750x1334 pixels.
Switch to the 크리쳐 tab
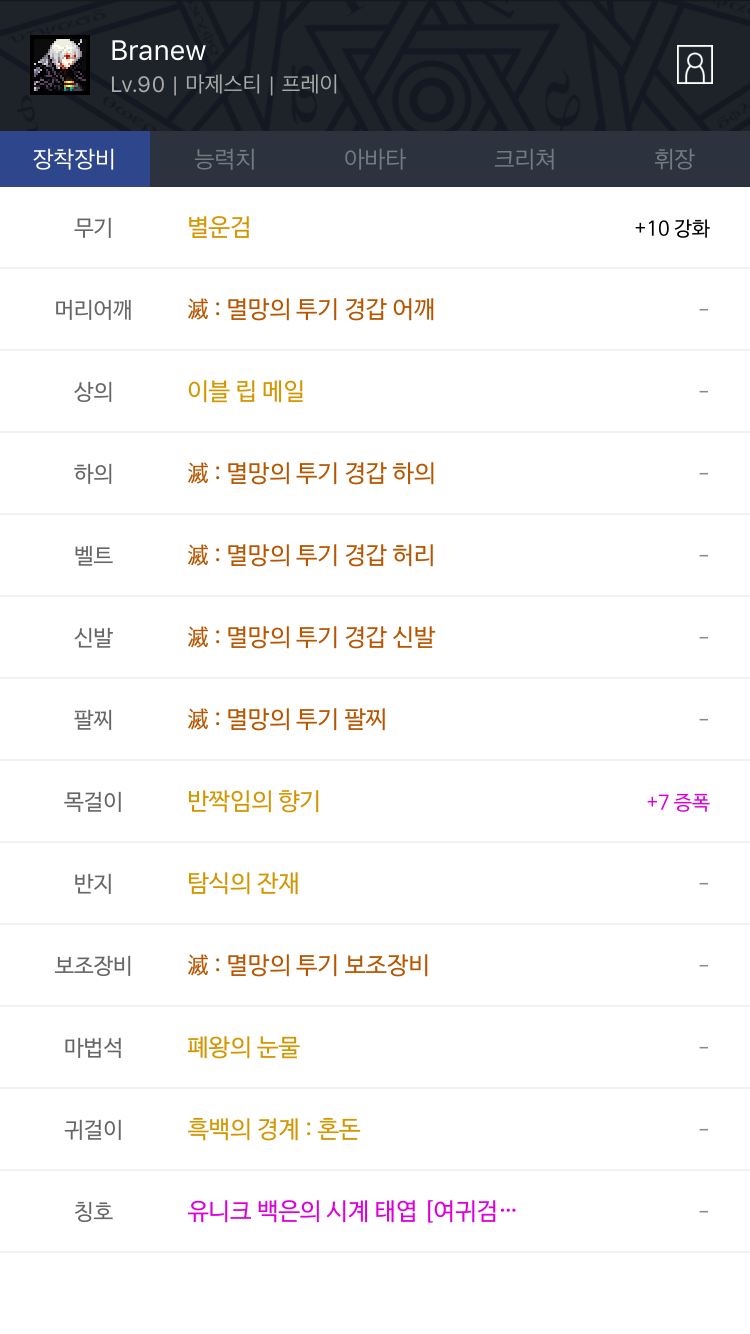(x=525, y=159)
